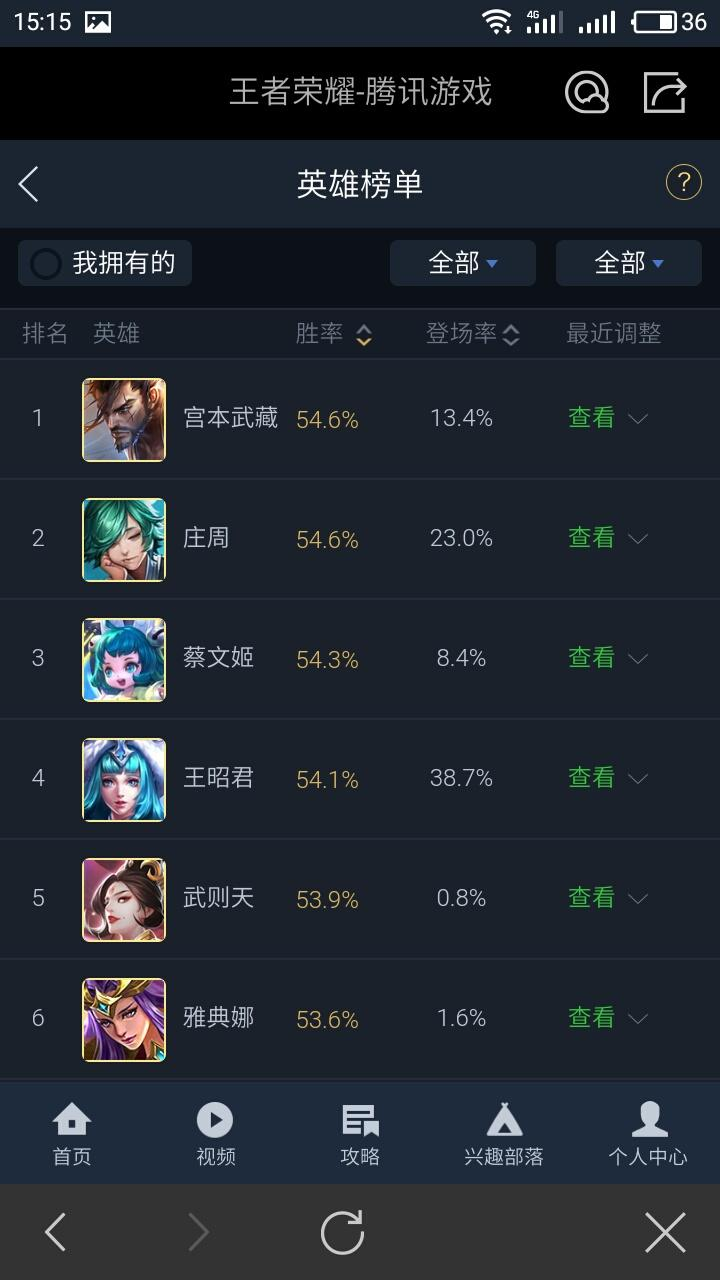
Task: Sort the list by 胜率
Action: [334, 334]
